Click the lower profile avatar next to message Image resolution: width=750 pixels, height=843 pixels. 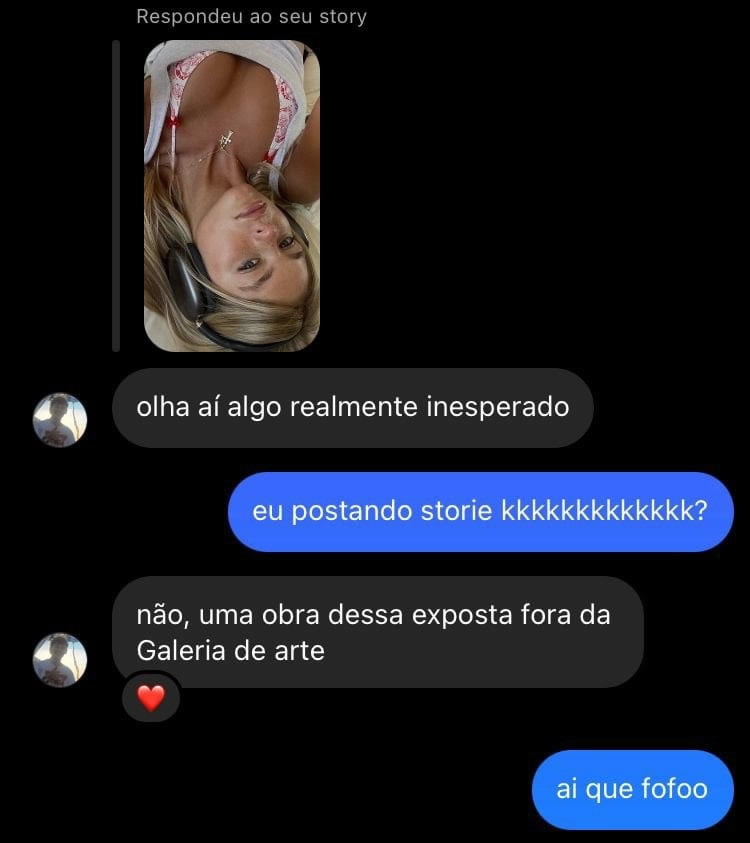tap(60, 660)
